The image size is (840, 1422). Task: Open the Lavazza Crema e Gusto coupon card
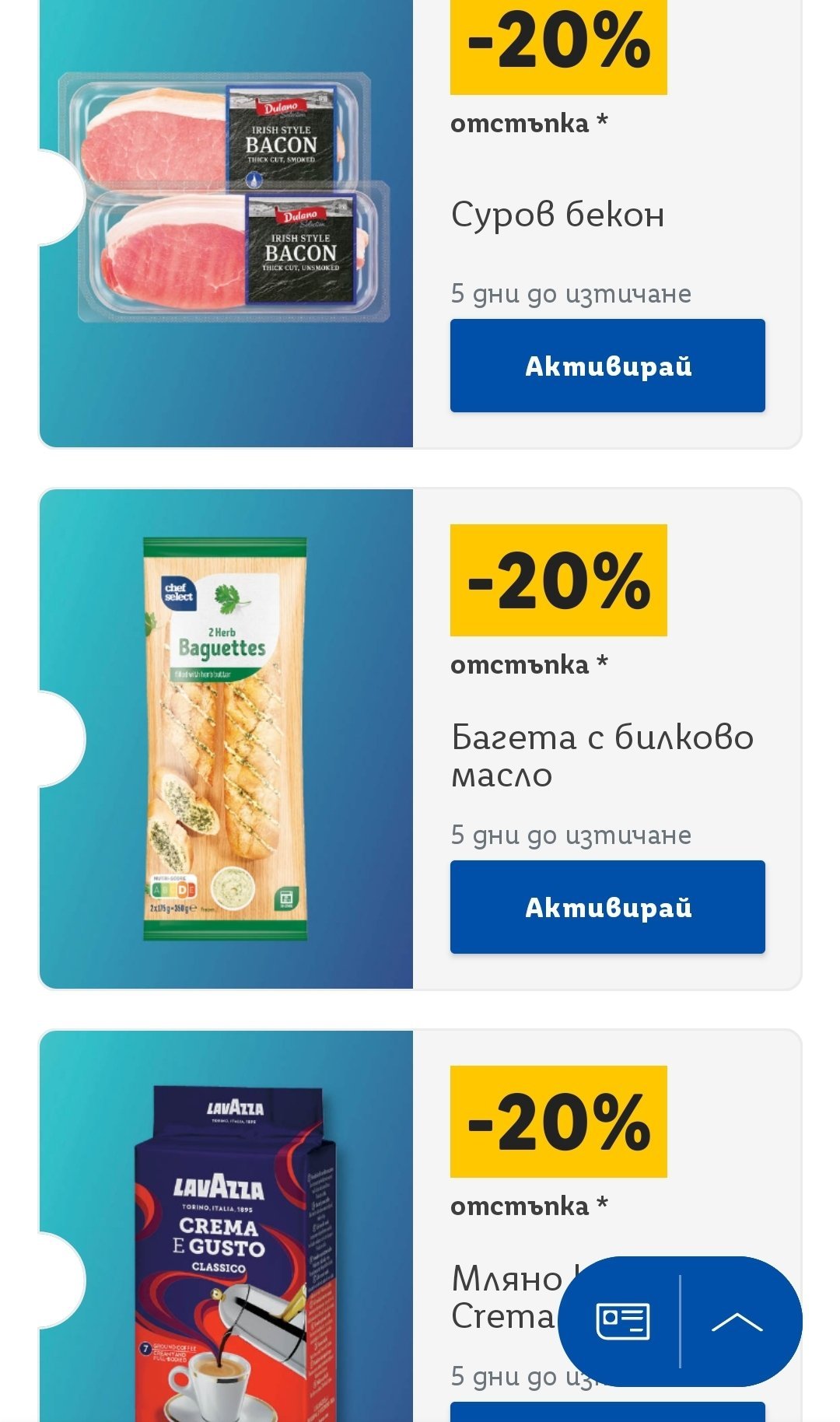point(226,1245)
